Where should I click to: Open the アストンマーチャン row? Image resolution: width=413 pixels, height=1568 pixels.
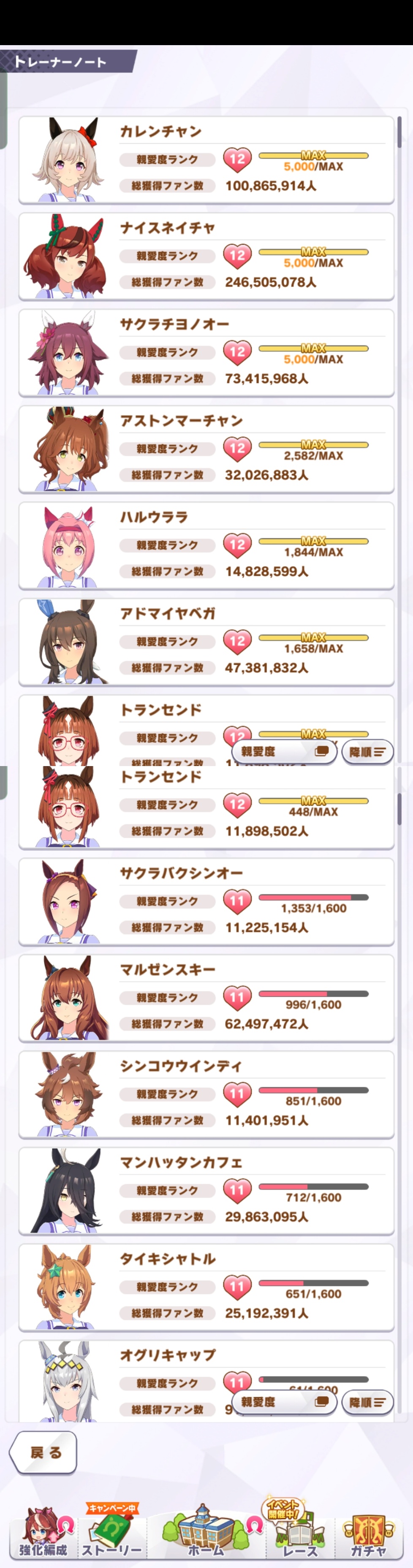[206, 449]
